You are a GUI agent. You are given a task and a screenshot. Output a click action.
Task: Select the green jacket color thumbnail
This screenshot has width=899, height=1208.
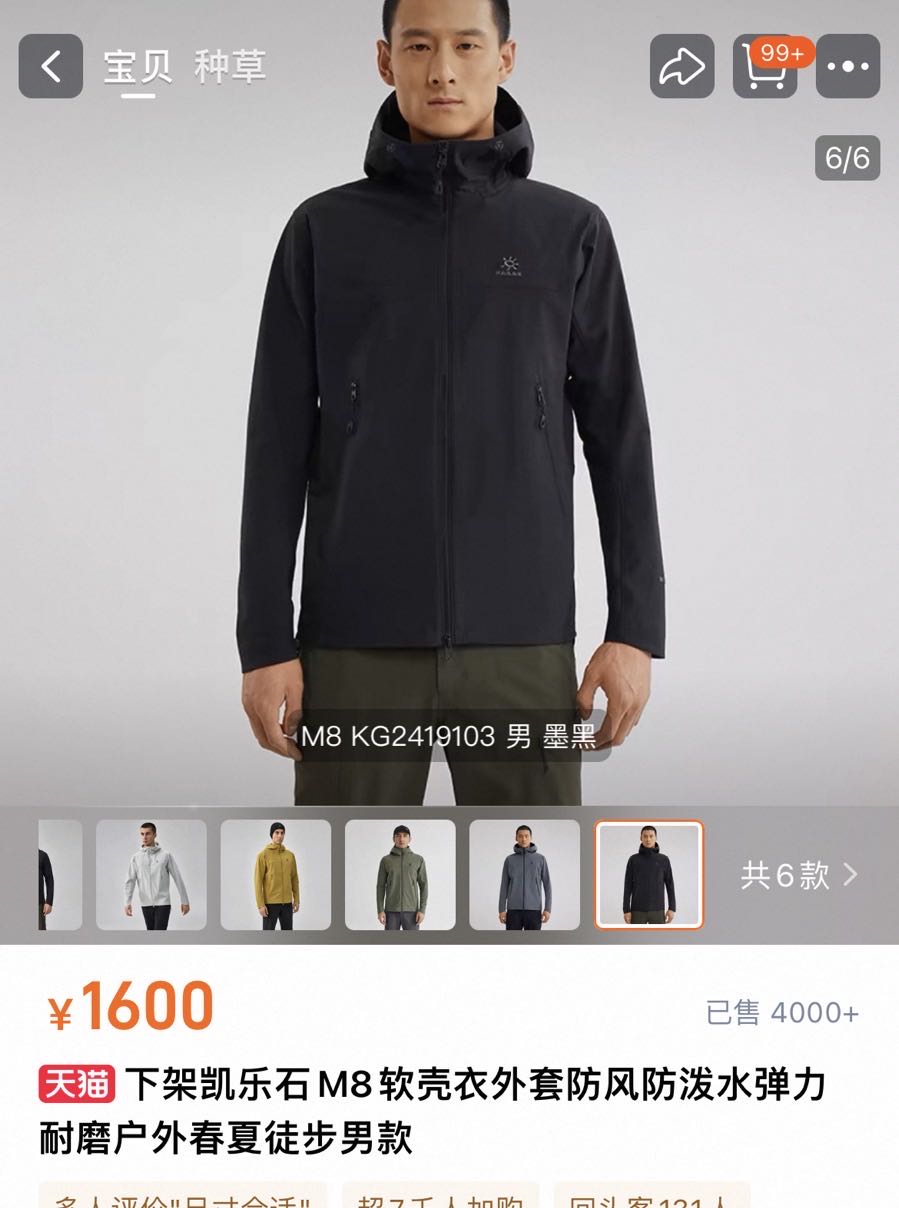click(400, 875)
